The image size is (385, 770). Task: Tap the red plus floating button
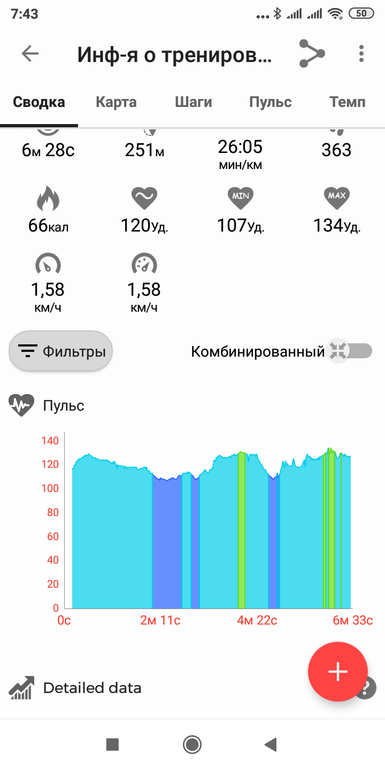[x=338, y=671]
